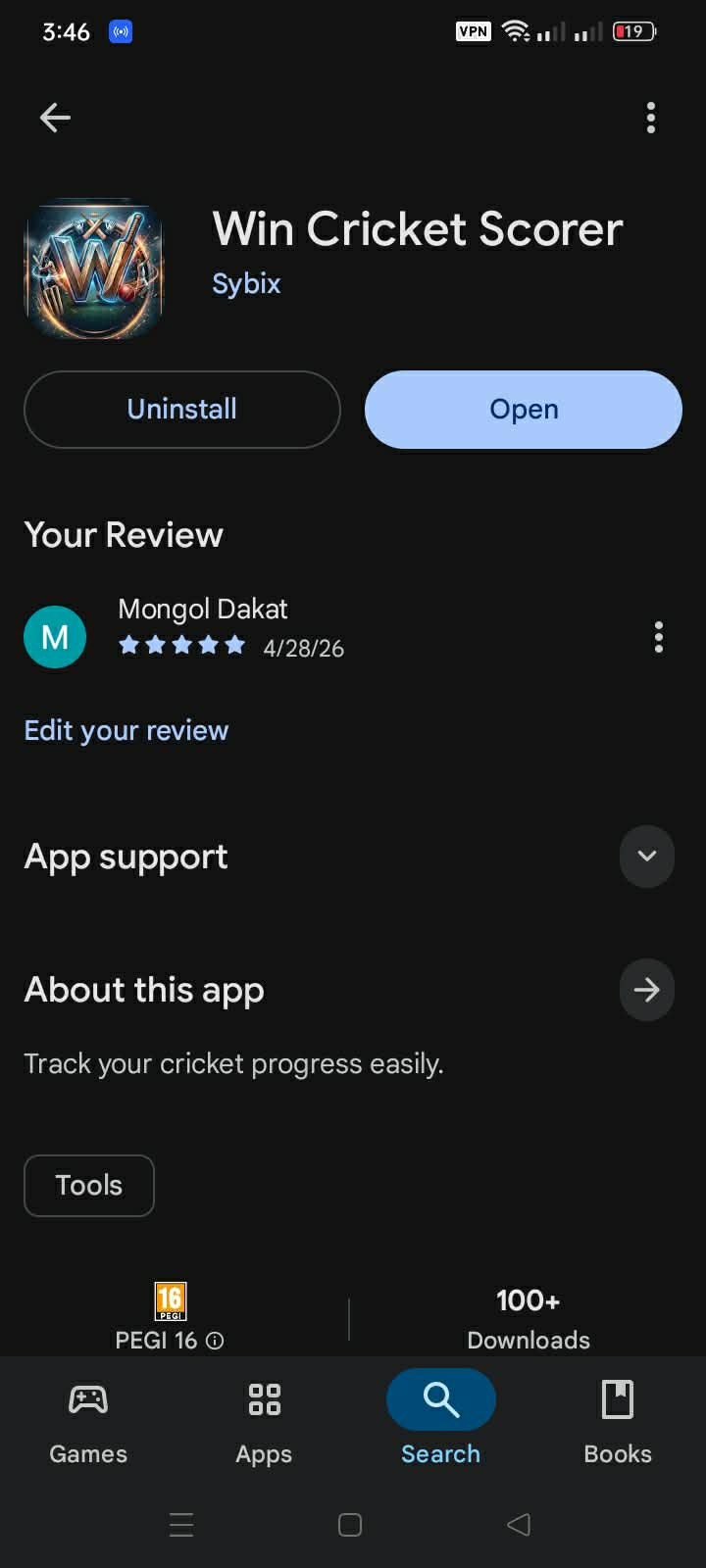This screenshot has height=1568, width=706.
Task: Open About this app details
Action: click(647, 990)
